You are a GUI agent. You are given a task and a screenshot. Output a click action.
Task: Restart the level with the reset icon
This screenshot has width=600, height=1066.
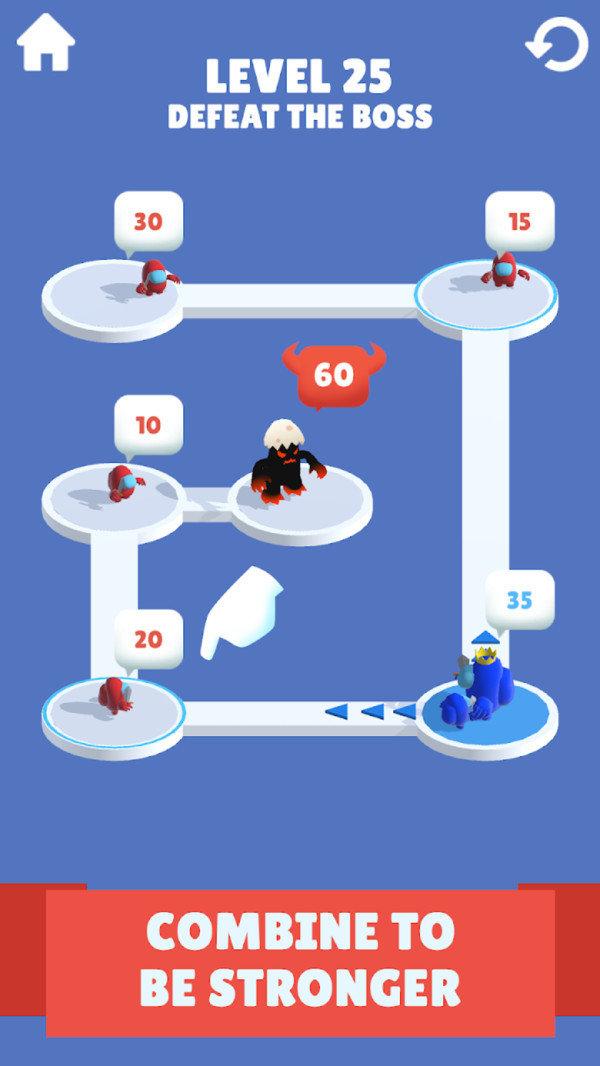pos(557,46)
